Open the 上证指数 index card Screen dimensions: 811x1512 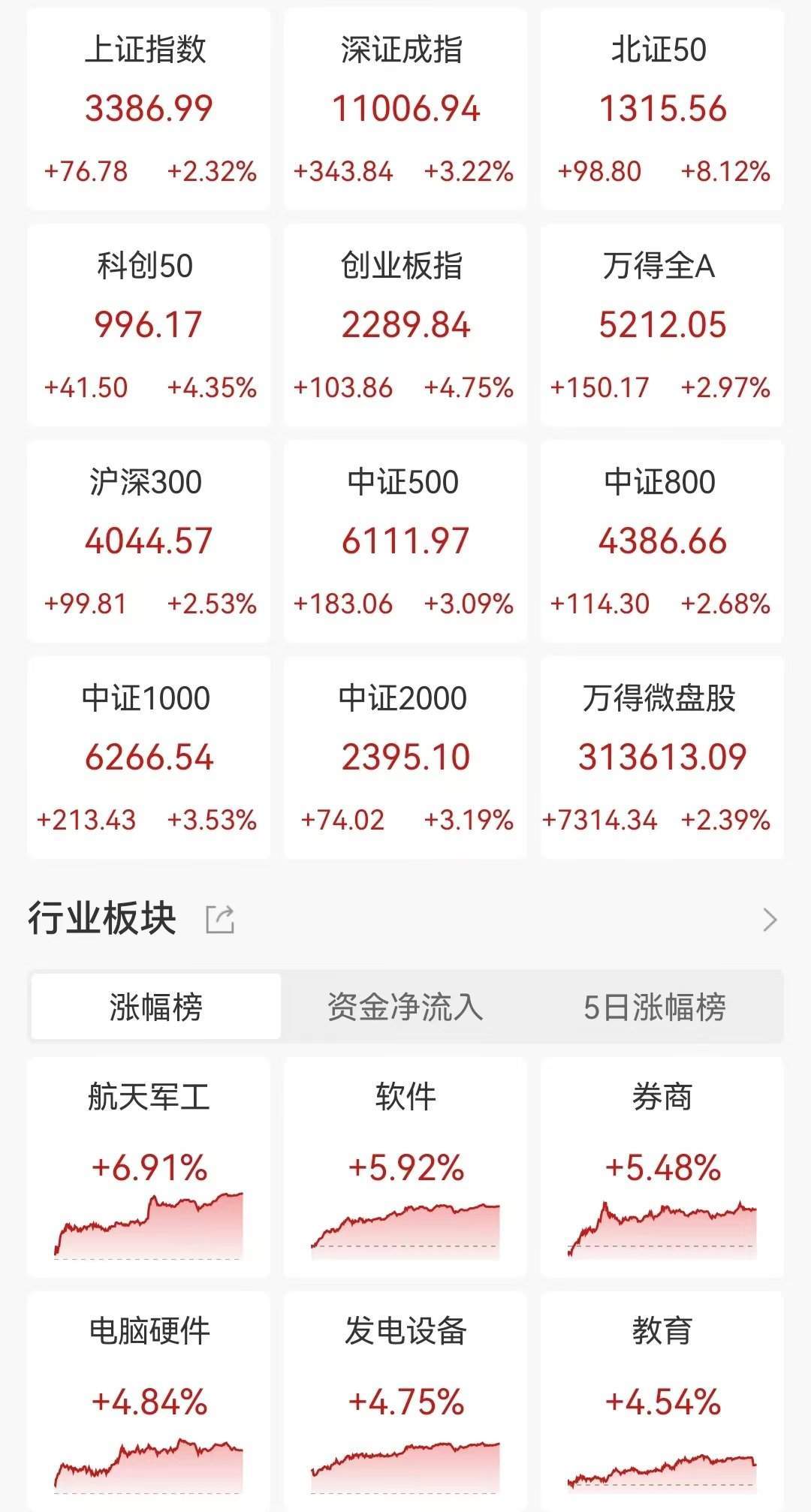tap(148, 109)
